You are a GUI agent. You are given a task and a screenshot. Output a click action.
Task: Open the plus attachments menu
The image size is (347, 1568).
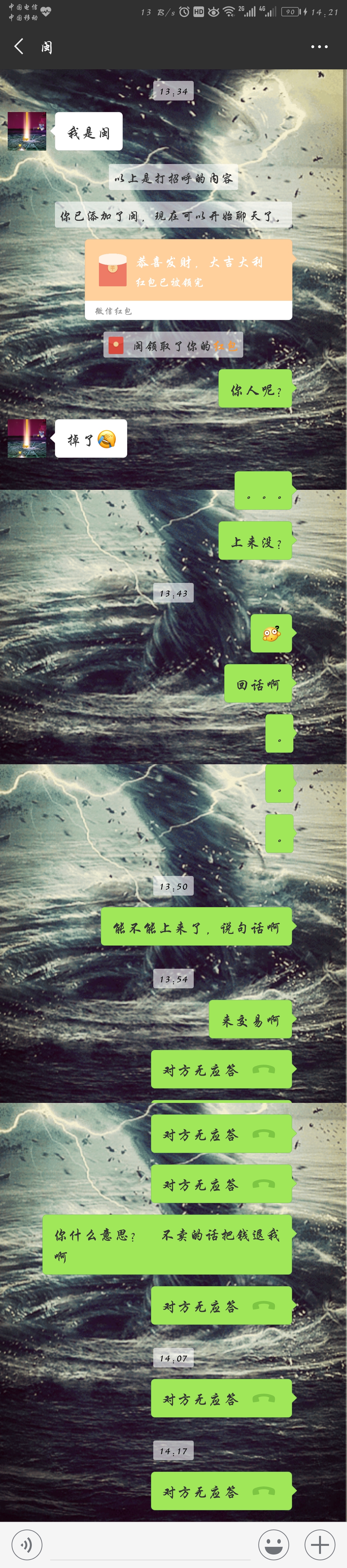coord(320,1544)
